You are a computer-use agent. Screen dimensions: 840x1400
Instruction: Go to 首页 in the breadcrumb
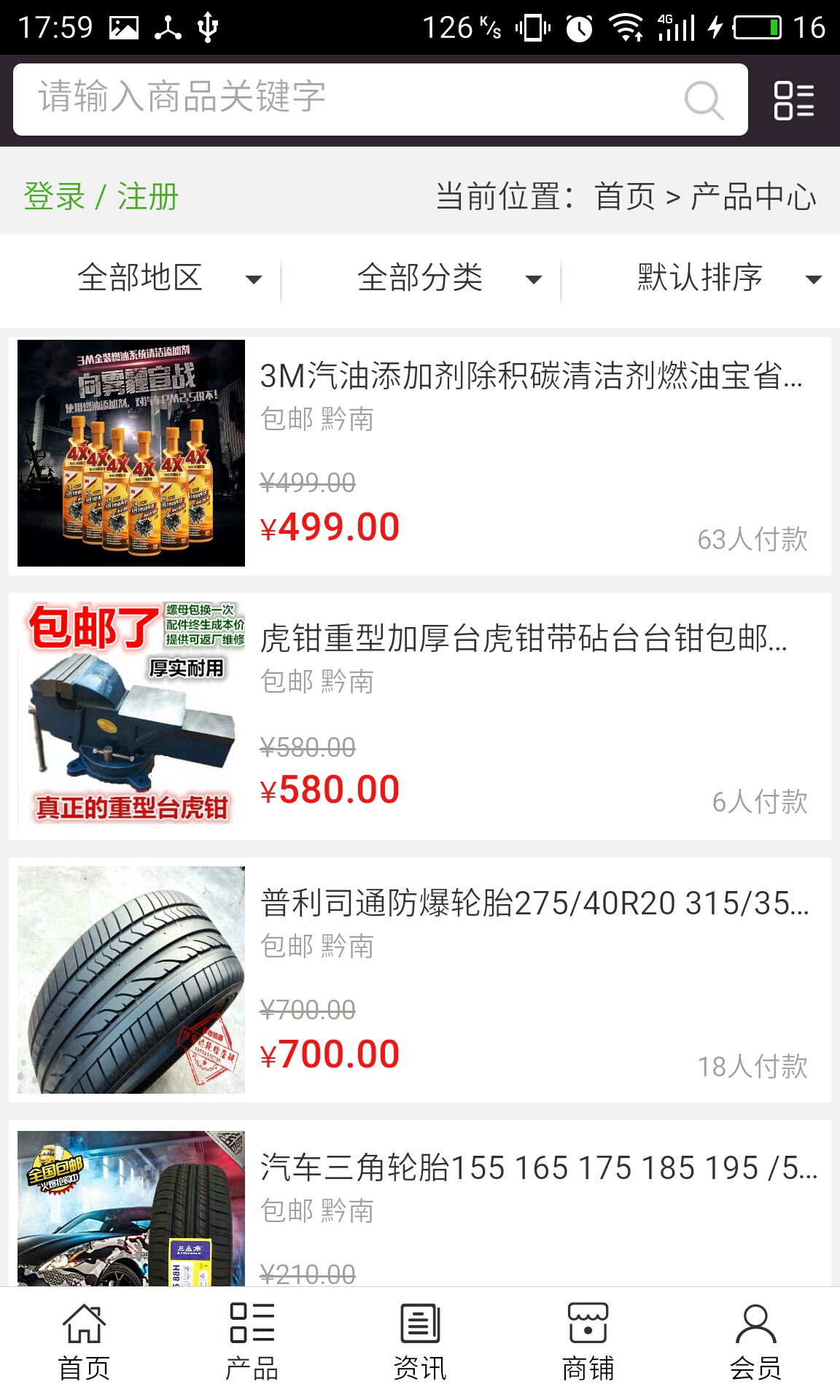(x=625, y=197)
